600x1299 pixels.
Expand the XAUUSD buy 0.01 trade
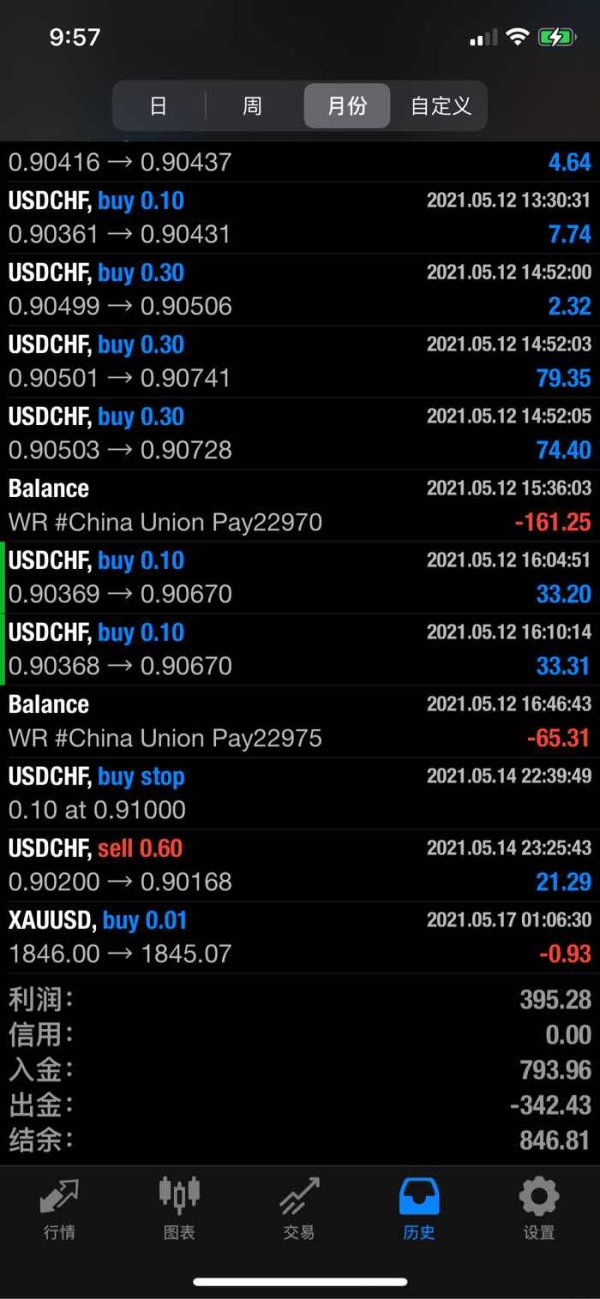coord(300,938)
